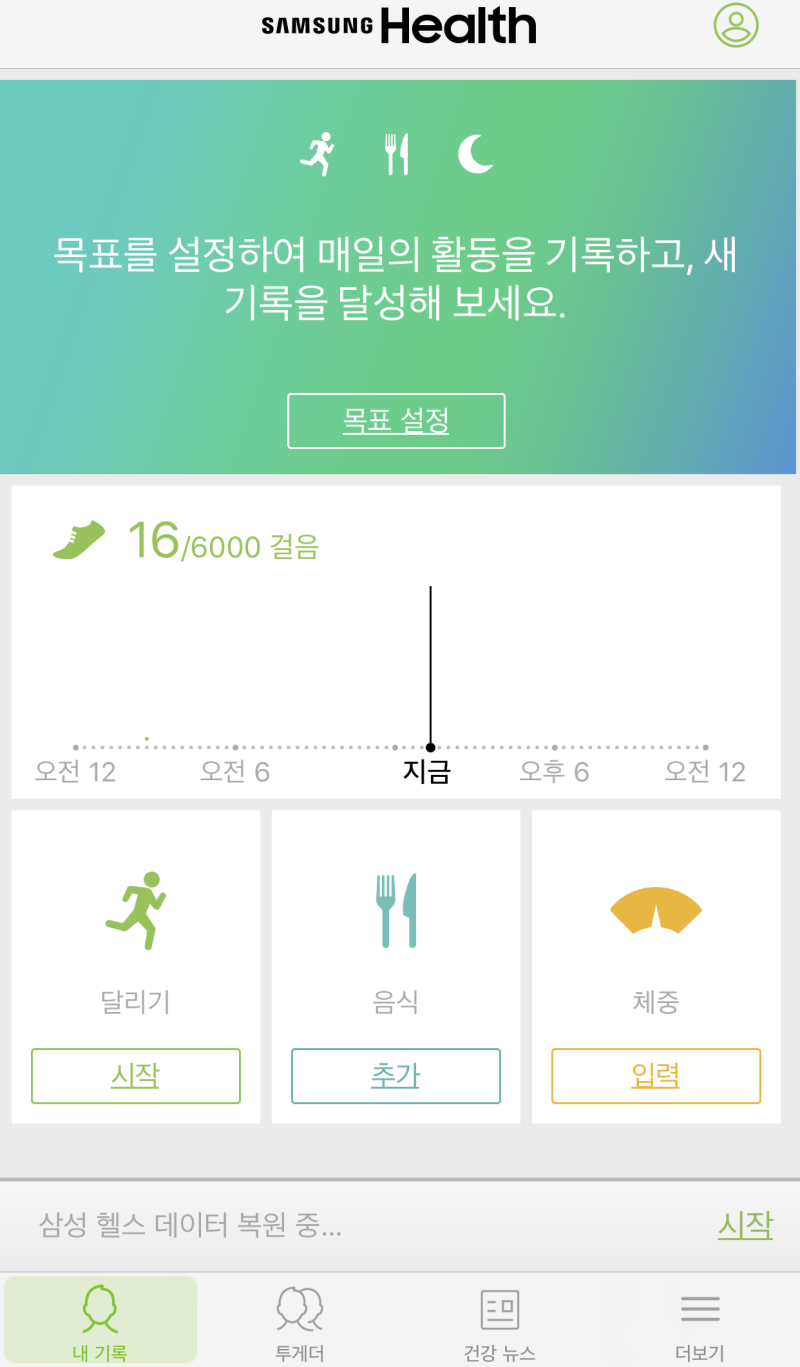The image size is (800, 1367).
Task: Tap the 시작 link beside data restore message
Action: point(745,1225)
